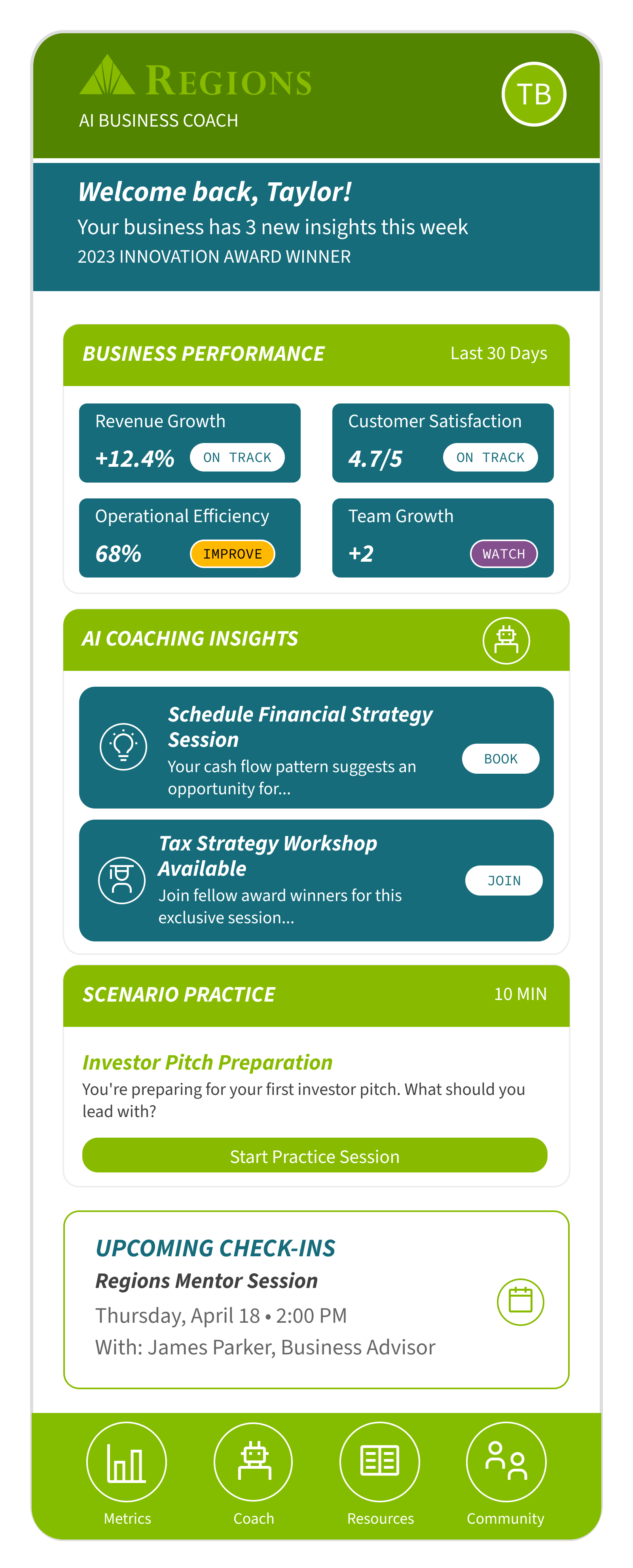Open the Team Growth metric card
The width and height of the screenshot is (633, 1568).
pos(442,538)
